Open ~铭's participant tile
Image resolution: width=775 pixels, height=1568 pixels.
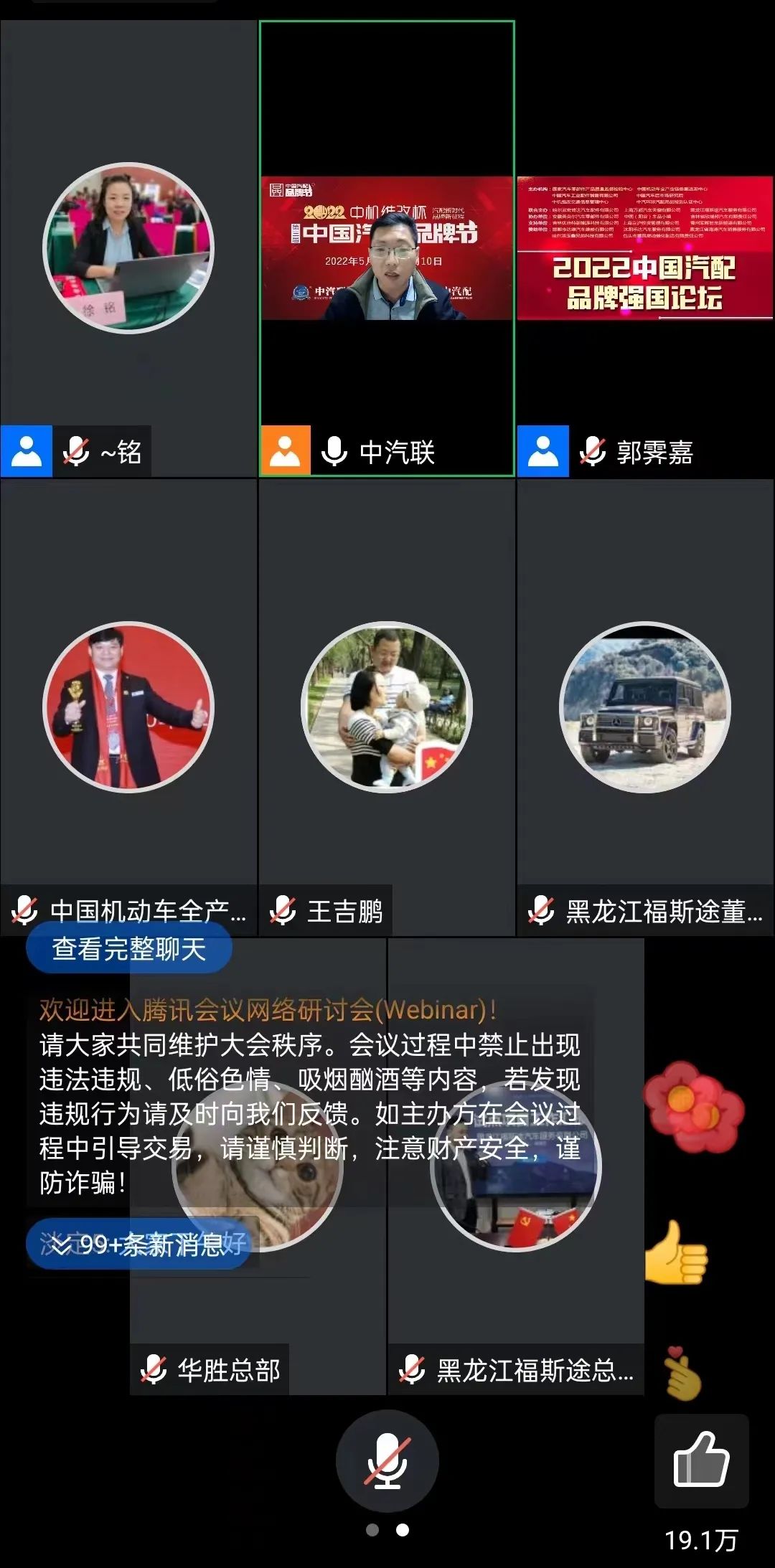[x=128, y=248]
